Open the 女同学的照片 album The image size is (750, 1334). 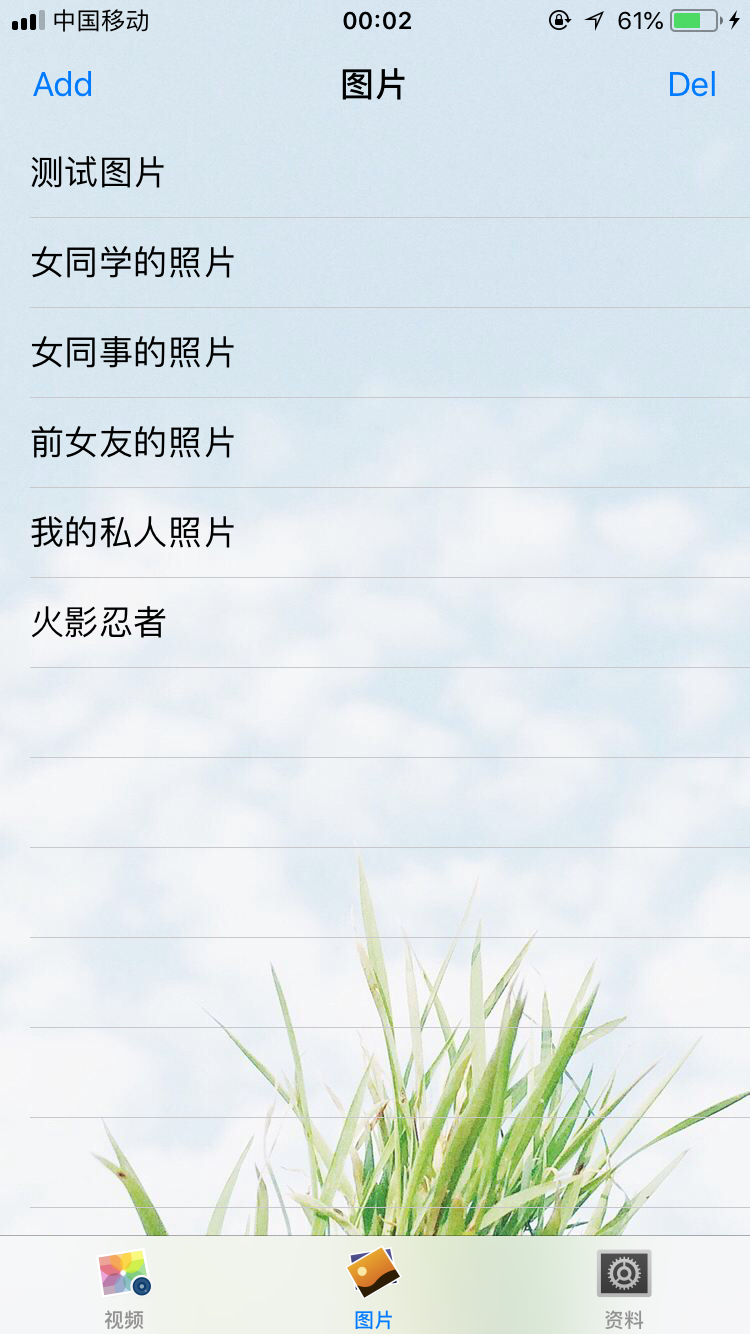pos(375,263)
